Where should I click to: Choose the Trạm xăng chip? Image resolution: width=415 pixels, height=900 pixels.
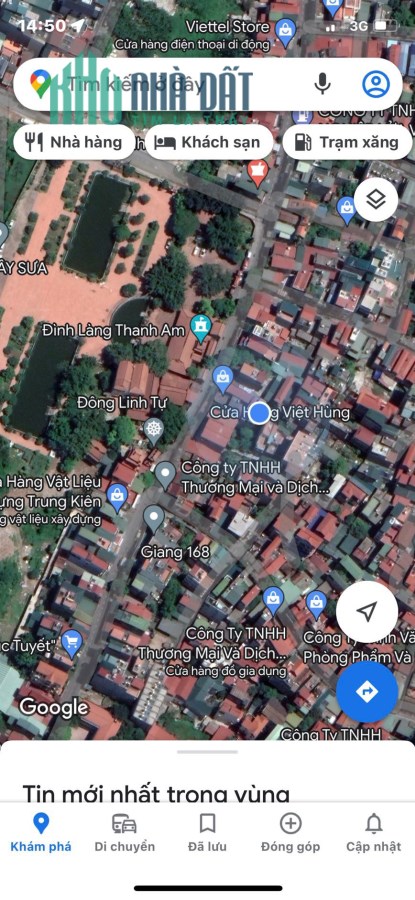(x=347, y=142)
